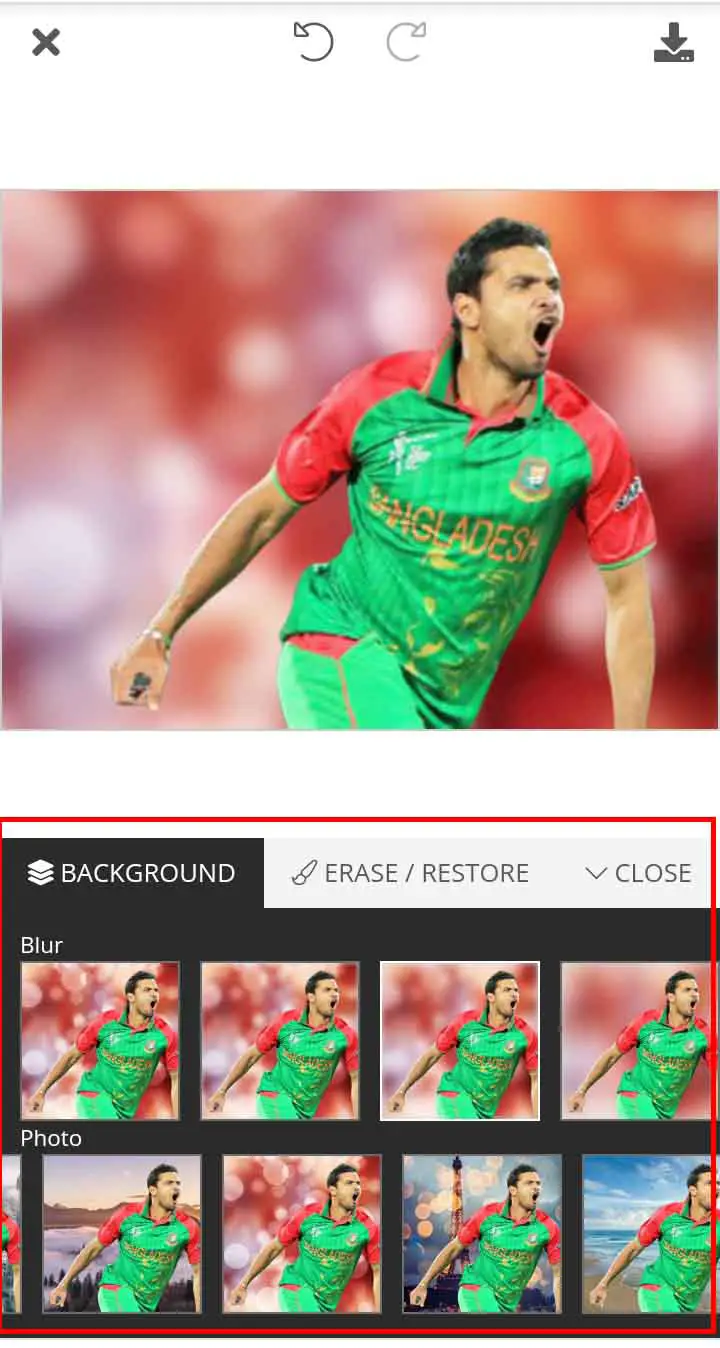Image resolution: width=720 pixels, height=1348 pixels.
Task: Choose the second Blur background thumbnail
Action: coord(280,1040)
